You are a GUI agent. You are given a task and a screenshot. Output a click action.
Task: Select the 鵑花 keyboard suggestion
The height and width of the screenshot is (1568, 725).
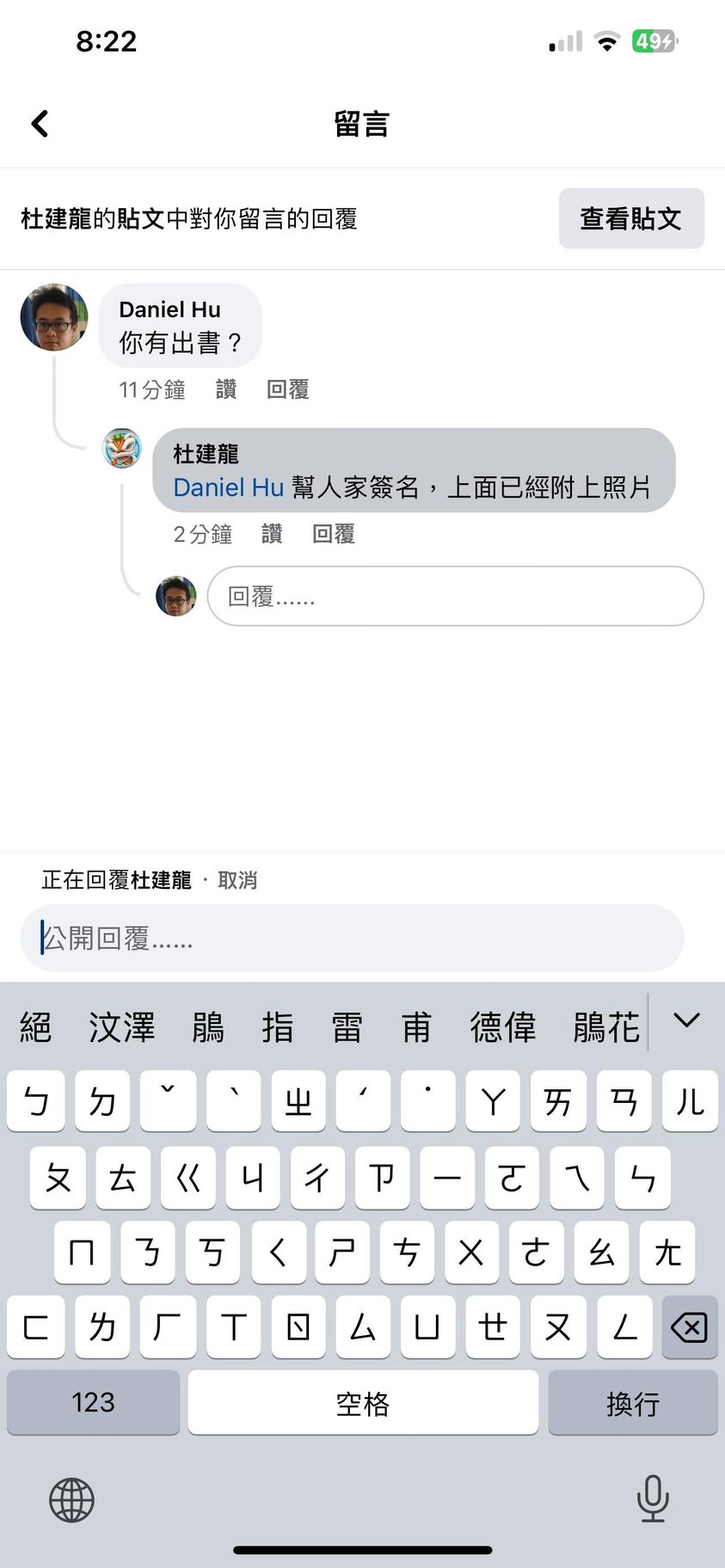tap(606, 1027)
